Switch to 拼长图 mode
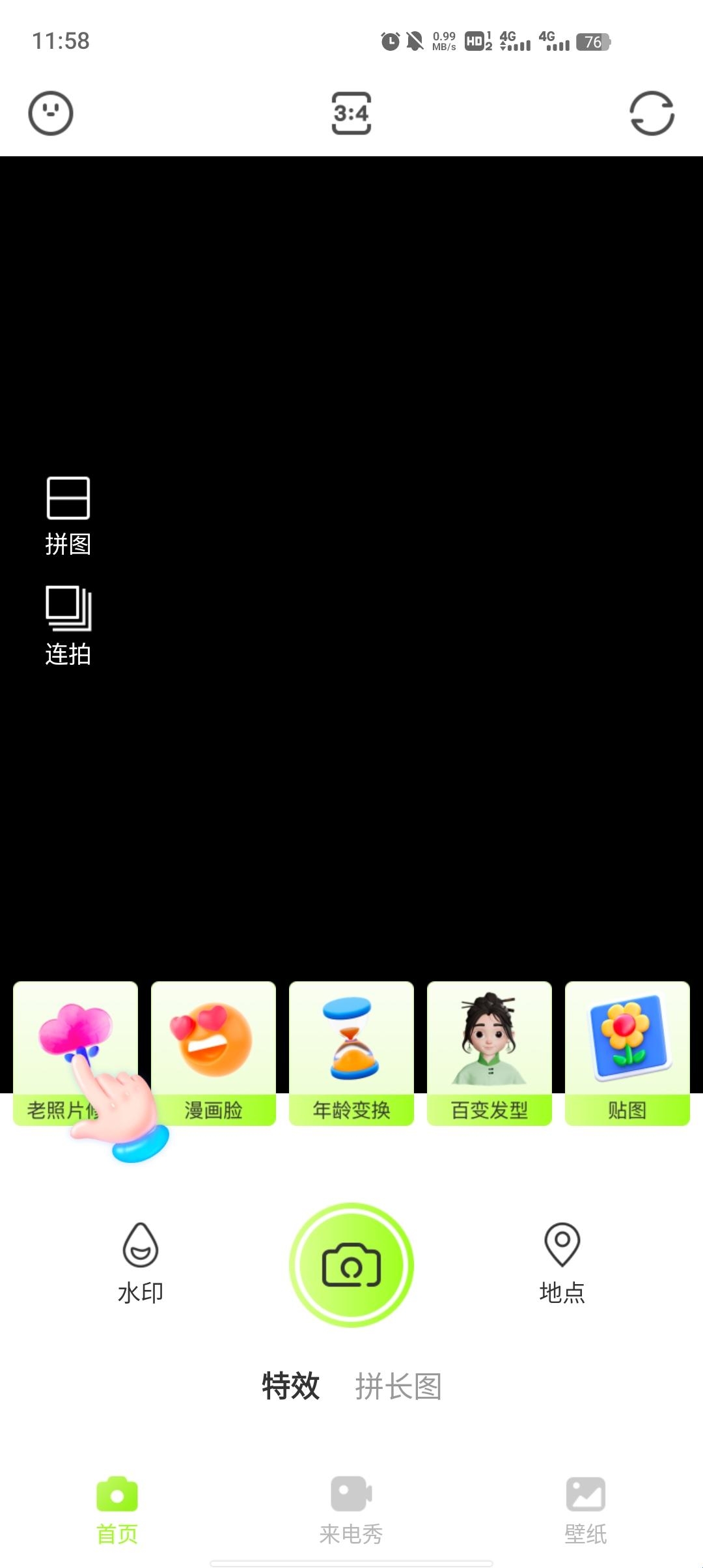 coord(398,1386)
